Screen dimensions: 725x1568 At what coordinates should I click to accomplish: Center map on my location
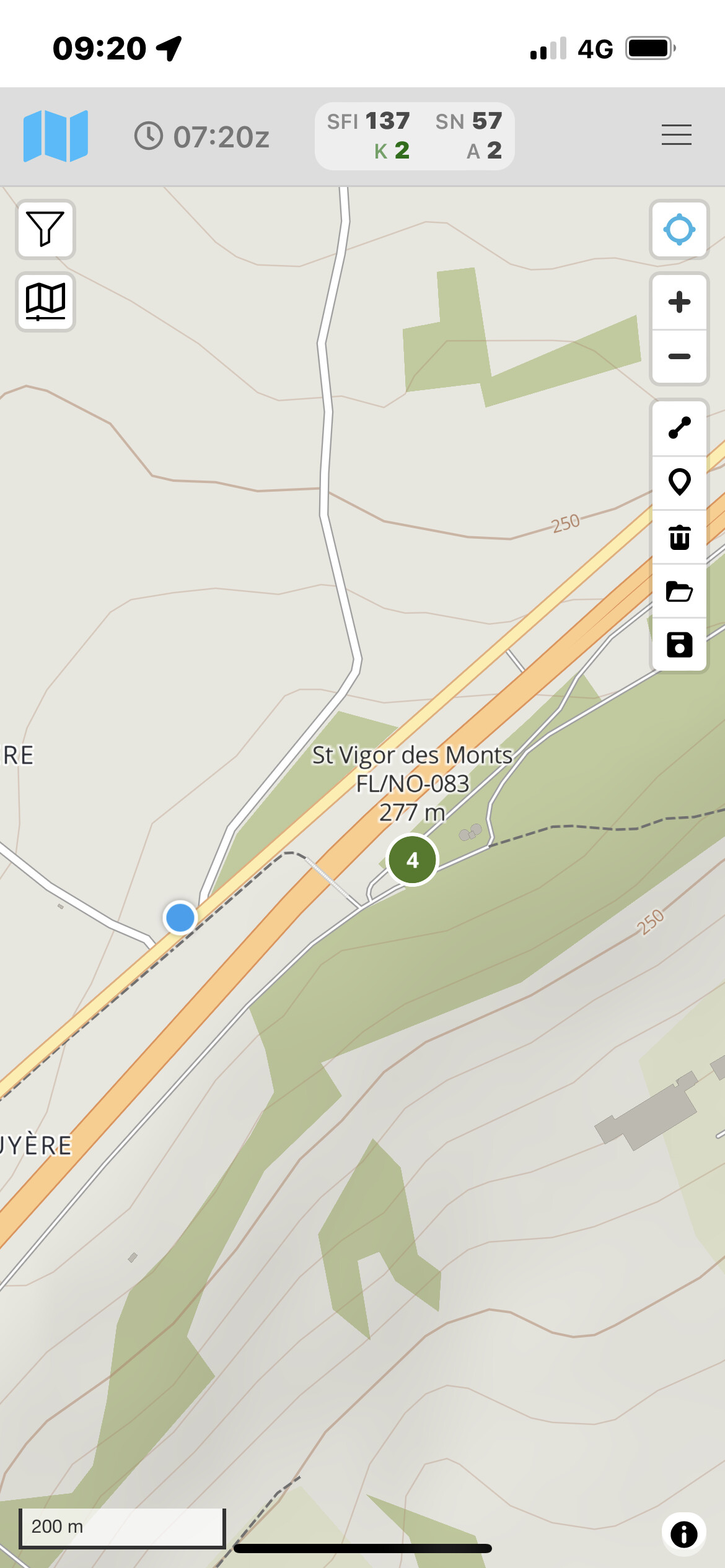679,229
